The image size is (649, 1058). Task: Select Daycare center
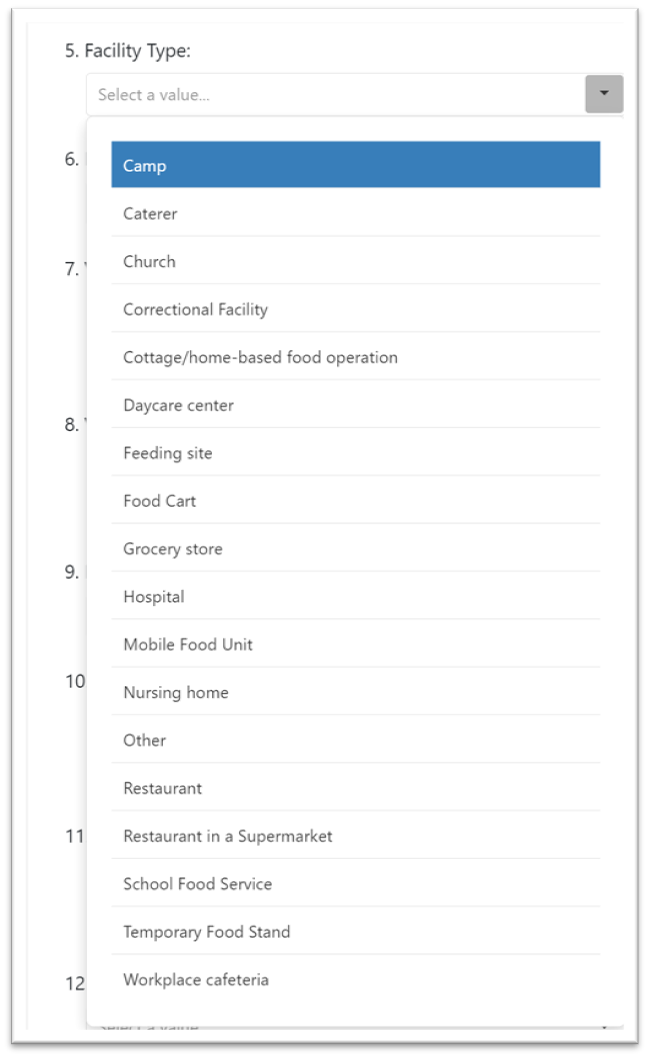[x=355, y=405]
